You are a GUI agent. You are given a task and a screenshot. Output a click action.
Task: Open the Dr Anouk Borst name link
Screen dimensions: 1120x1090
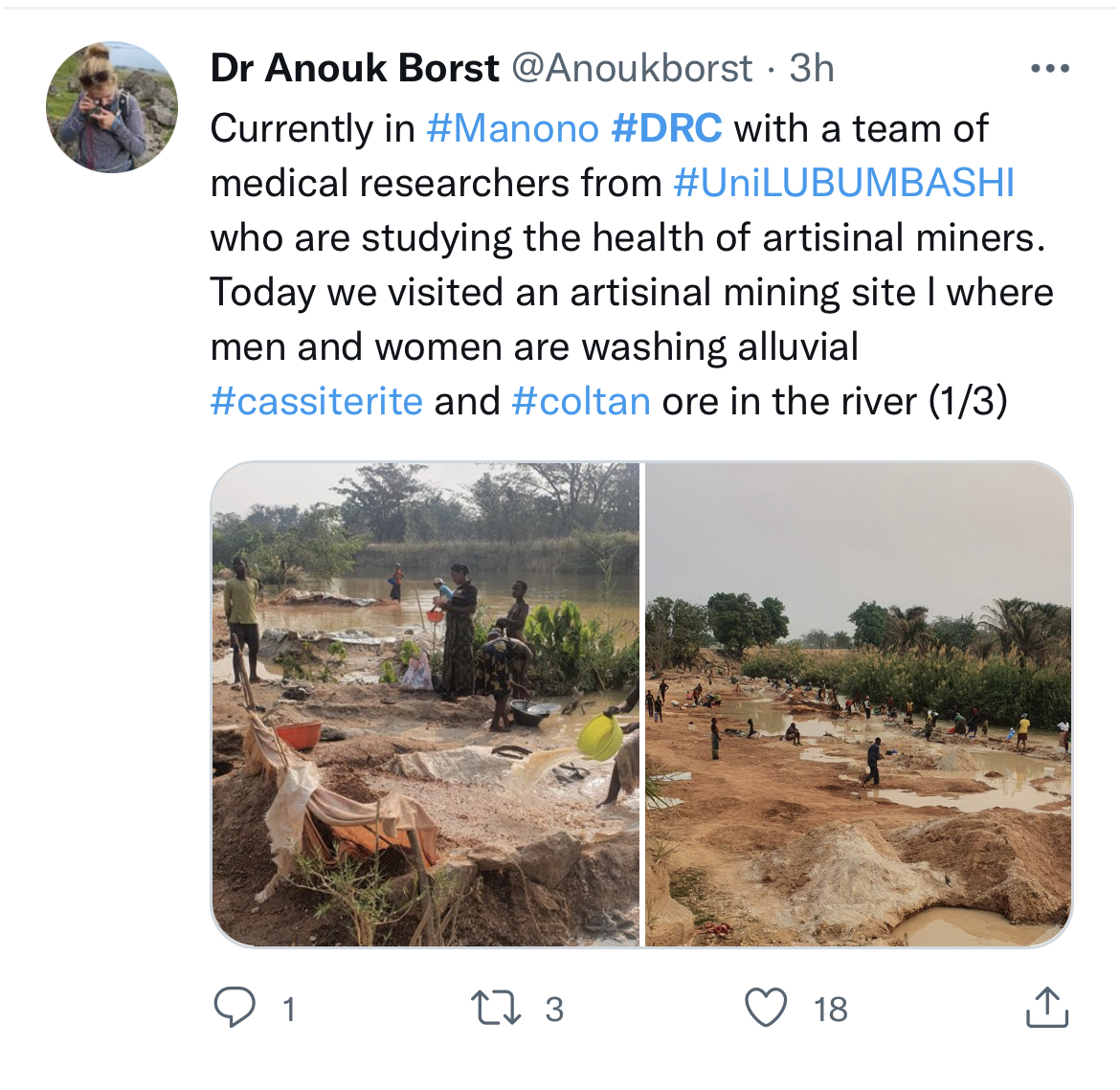click(354, 69)
